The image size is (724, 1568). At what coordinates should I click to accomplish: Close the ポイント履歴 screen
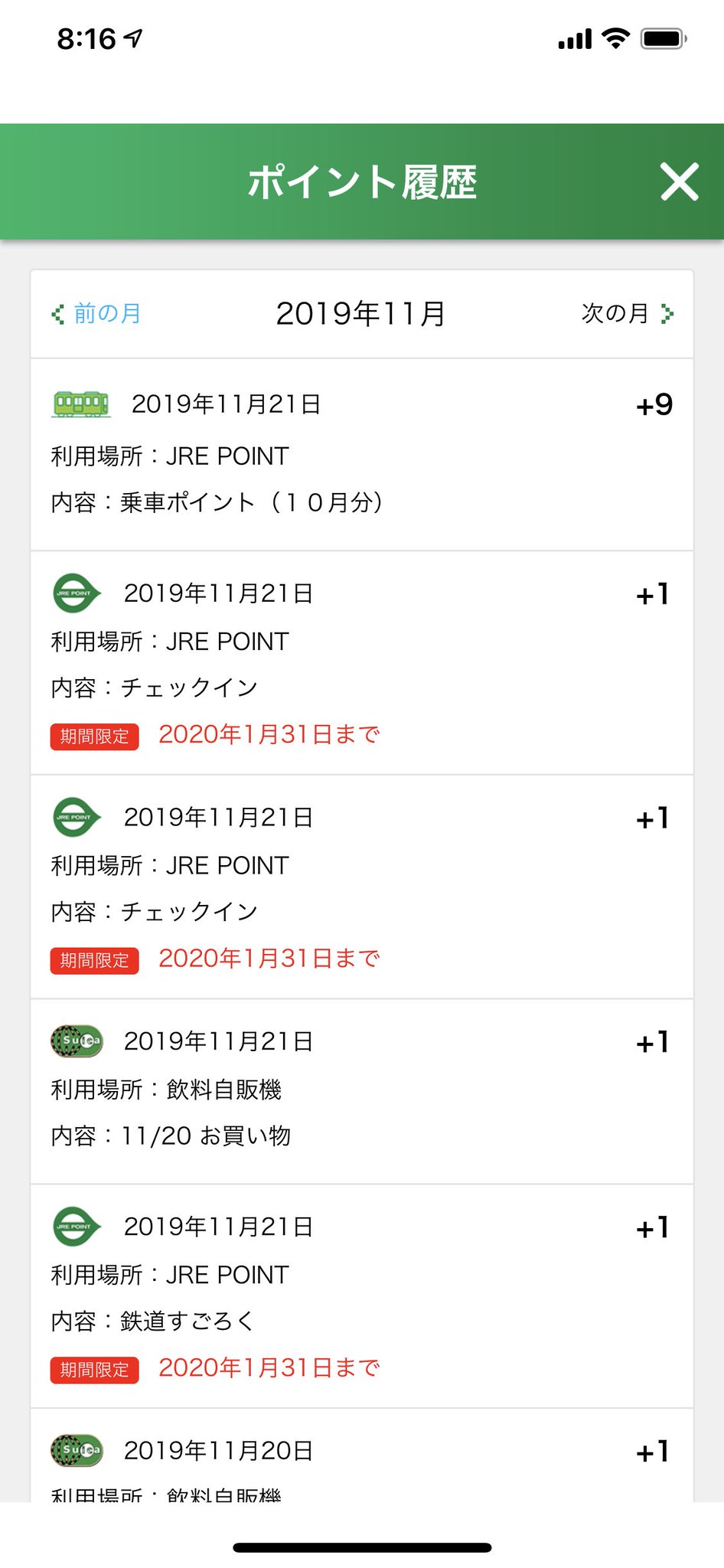(680, 182)
